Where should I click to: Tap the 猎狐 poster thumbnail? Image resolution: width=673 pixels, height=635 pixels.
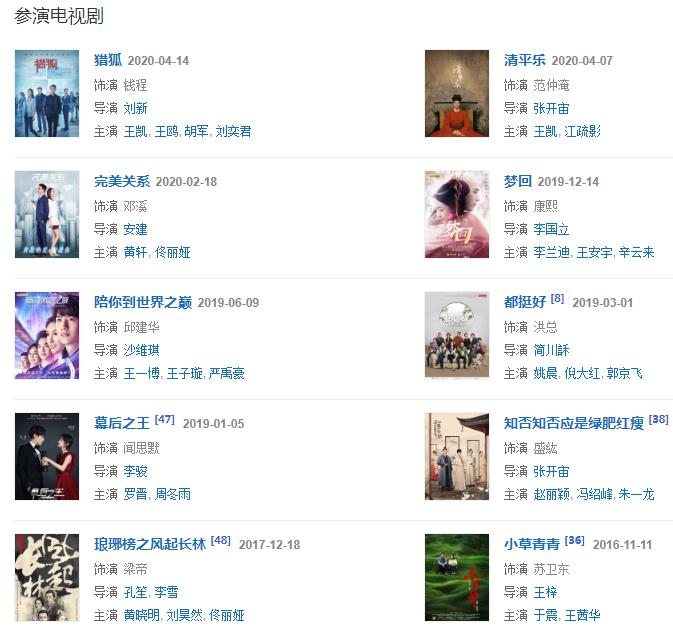47,92
